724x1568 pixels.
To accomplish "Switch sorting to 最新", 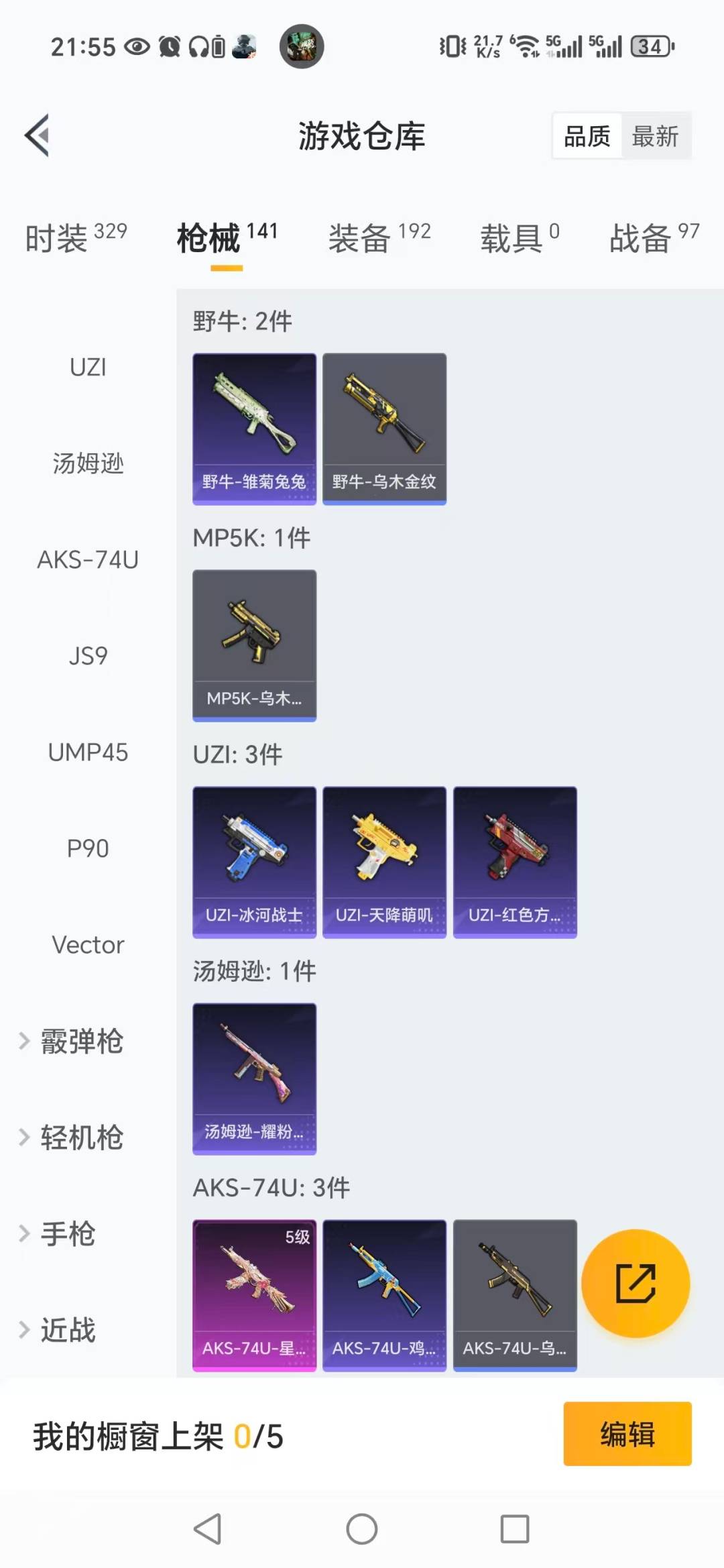I will (x=656, y=135).
